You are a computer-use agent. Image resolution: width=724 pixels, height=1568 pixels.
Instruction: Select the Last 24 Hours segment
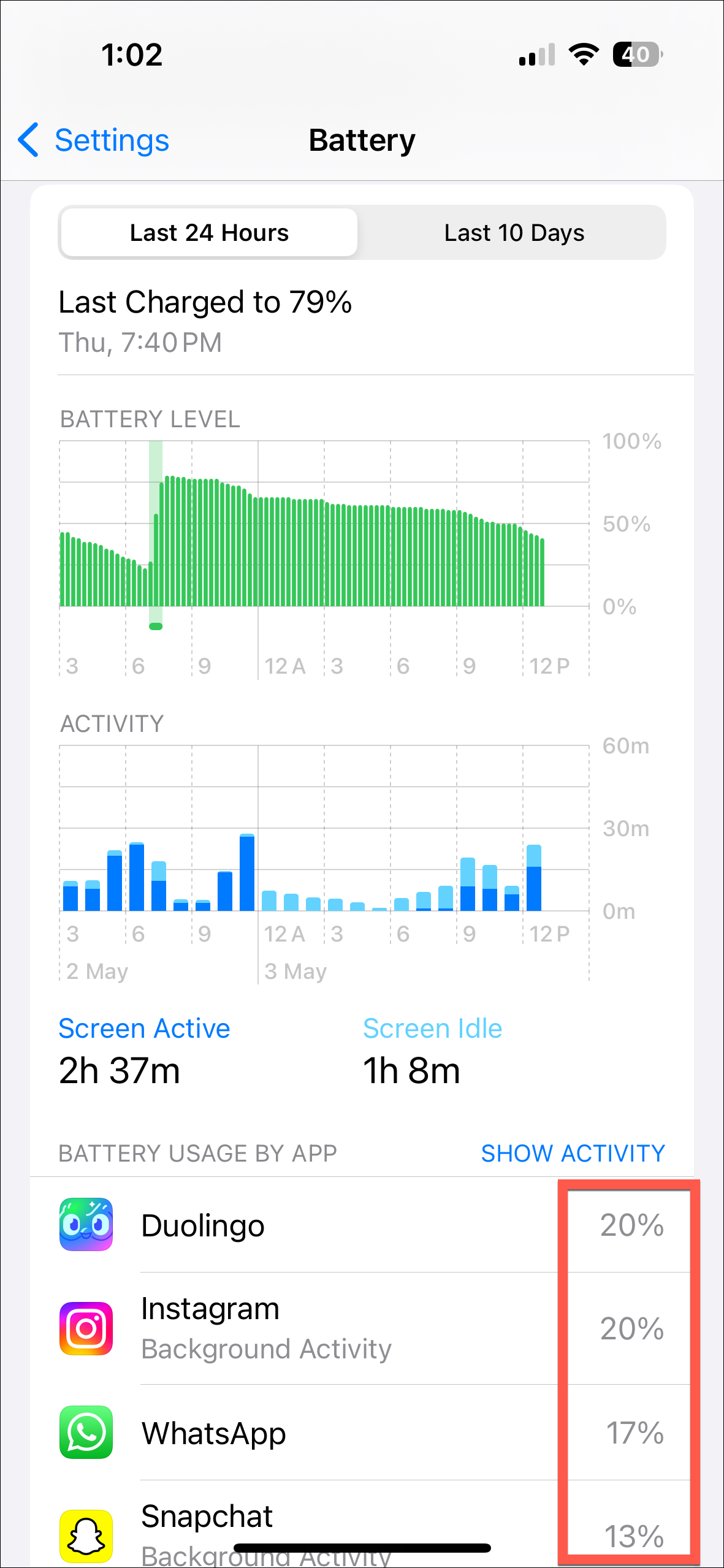coord(209,233)
